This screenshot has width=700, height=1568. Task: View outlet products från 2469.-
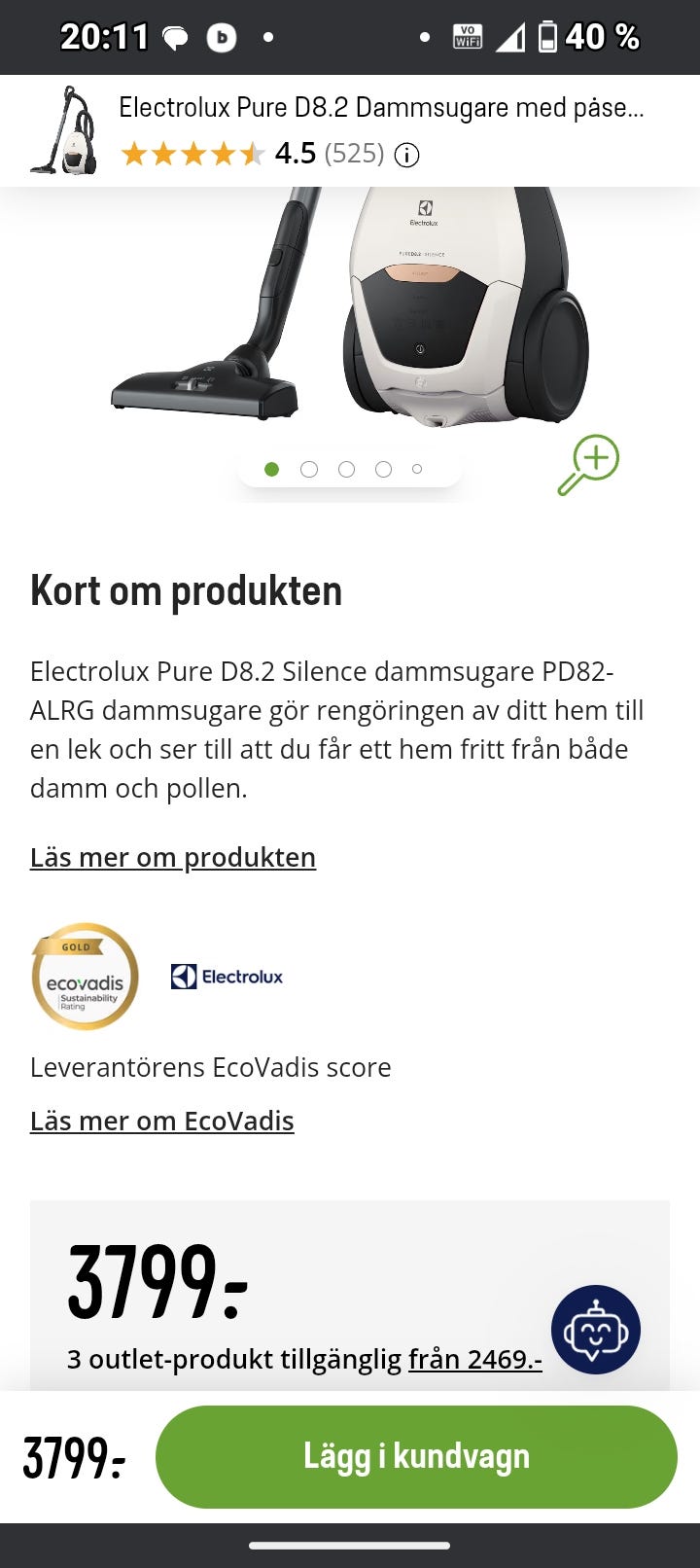[x=474, y=1359]
